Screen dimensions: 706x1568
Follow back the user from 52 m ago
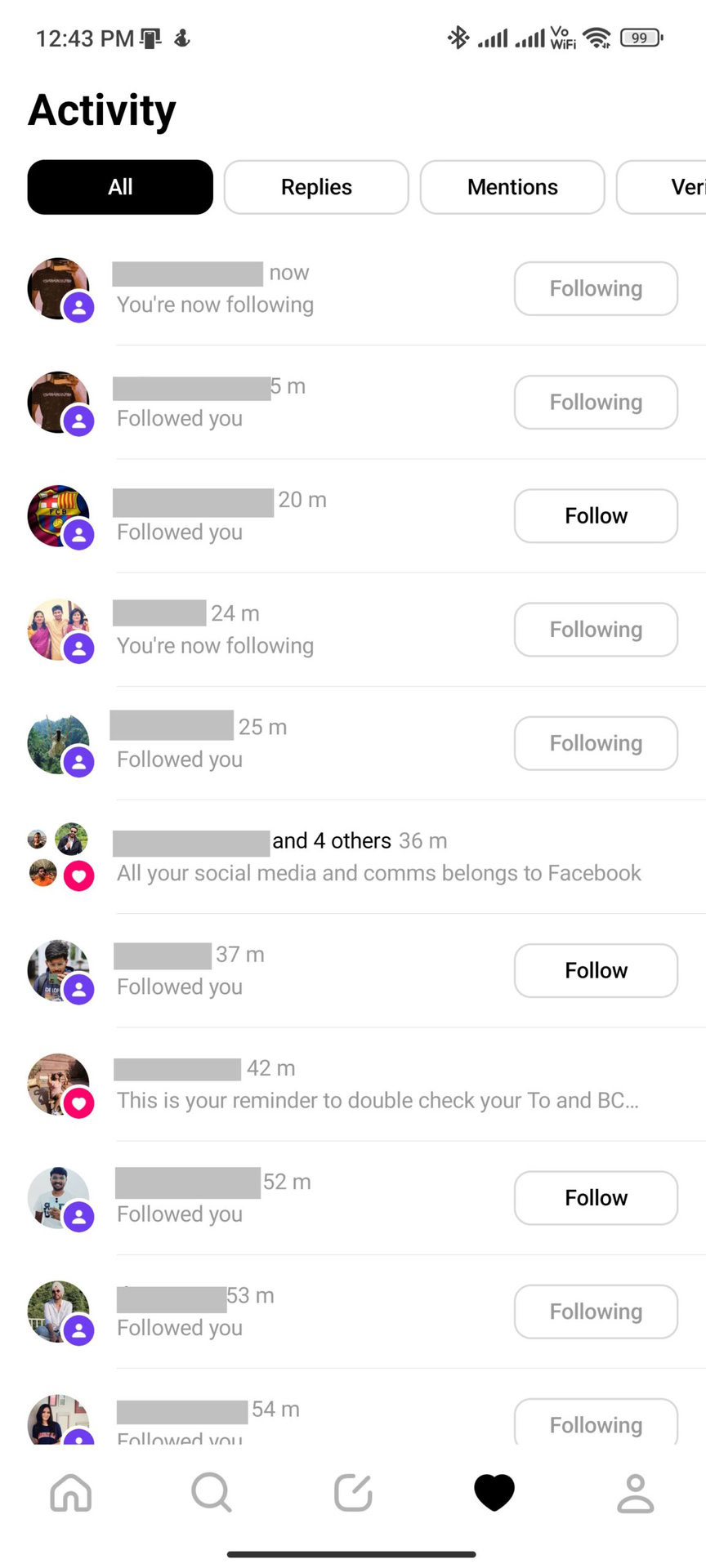coord(596,1198)
